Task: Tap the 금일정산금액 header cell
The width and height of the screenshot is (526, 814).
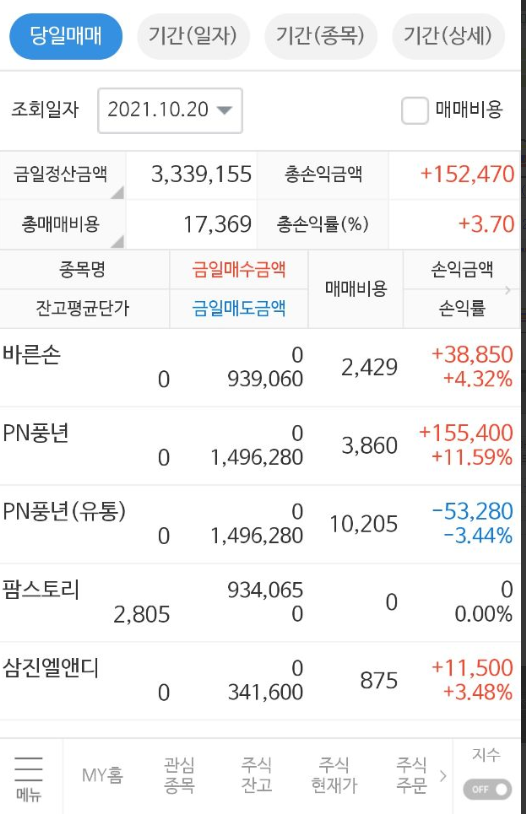Action: coord(62,175)
